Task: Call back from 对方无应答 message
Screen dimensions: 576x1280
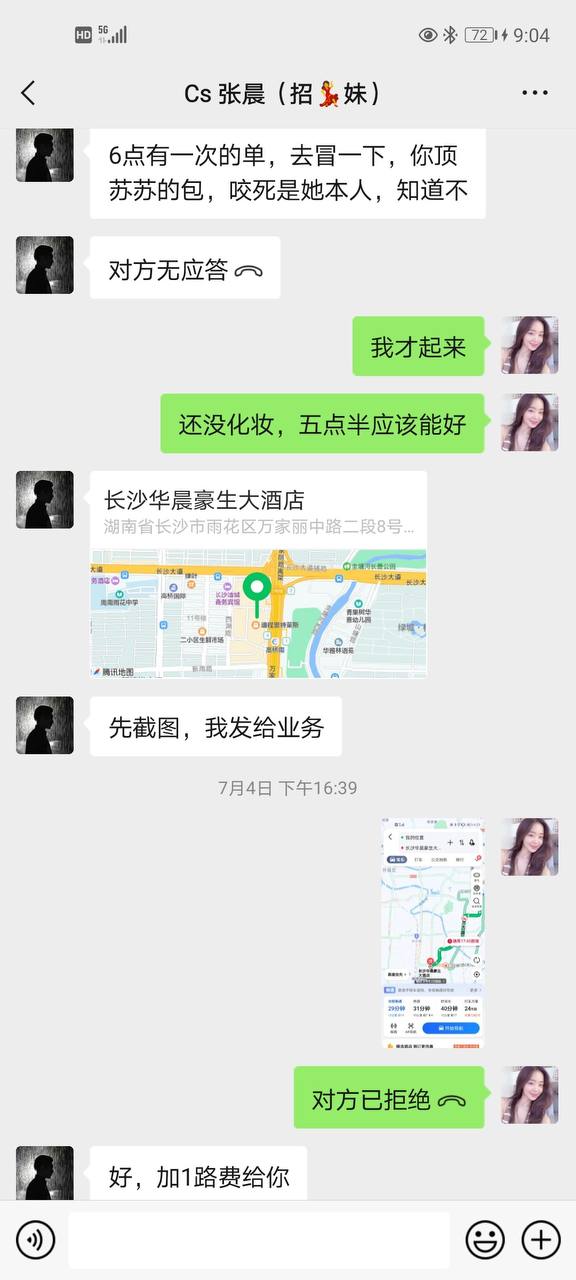Action: tap(185, 269)
